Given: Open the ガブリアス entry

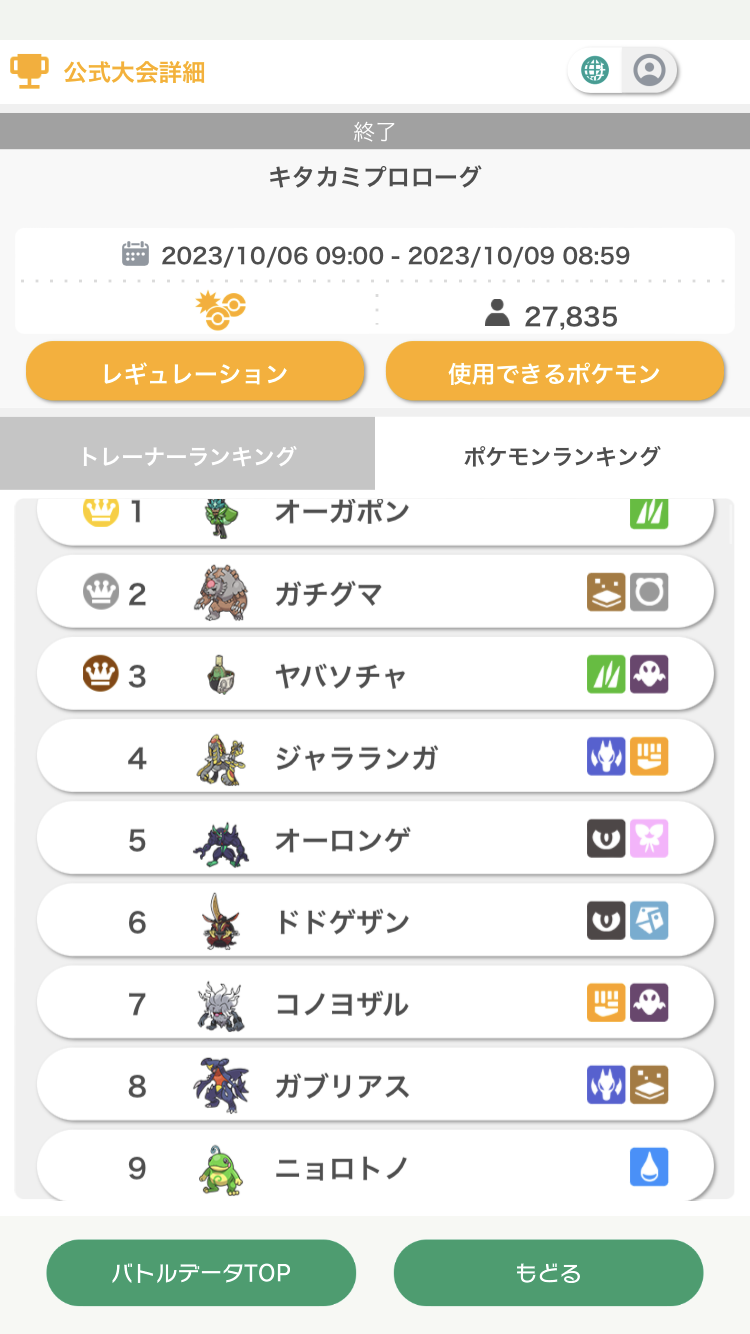Looking at the screenshot, I should (x=375, y=1086).
